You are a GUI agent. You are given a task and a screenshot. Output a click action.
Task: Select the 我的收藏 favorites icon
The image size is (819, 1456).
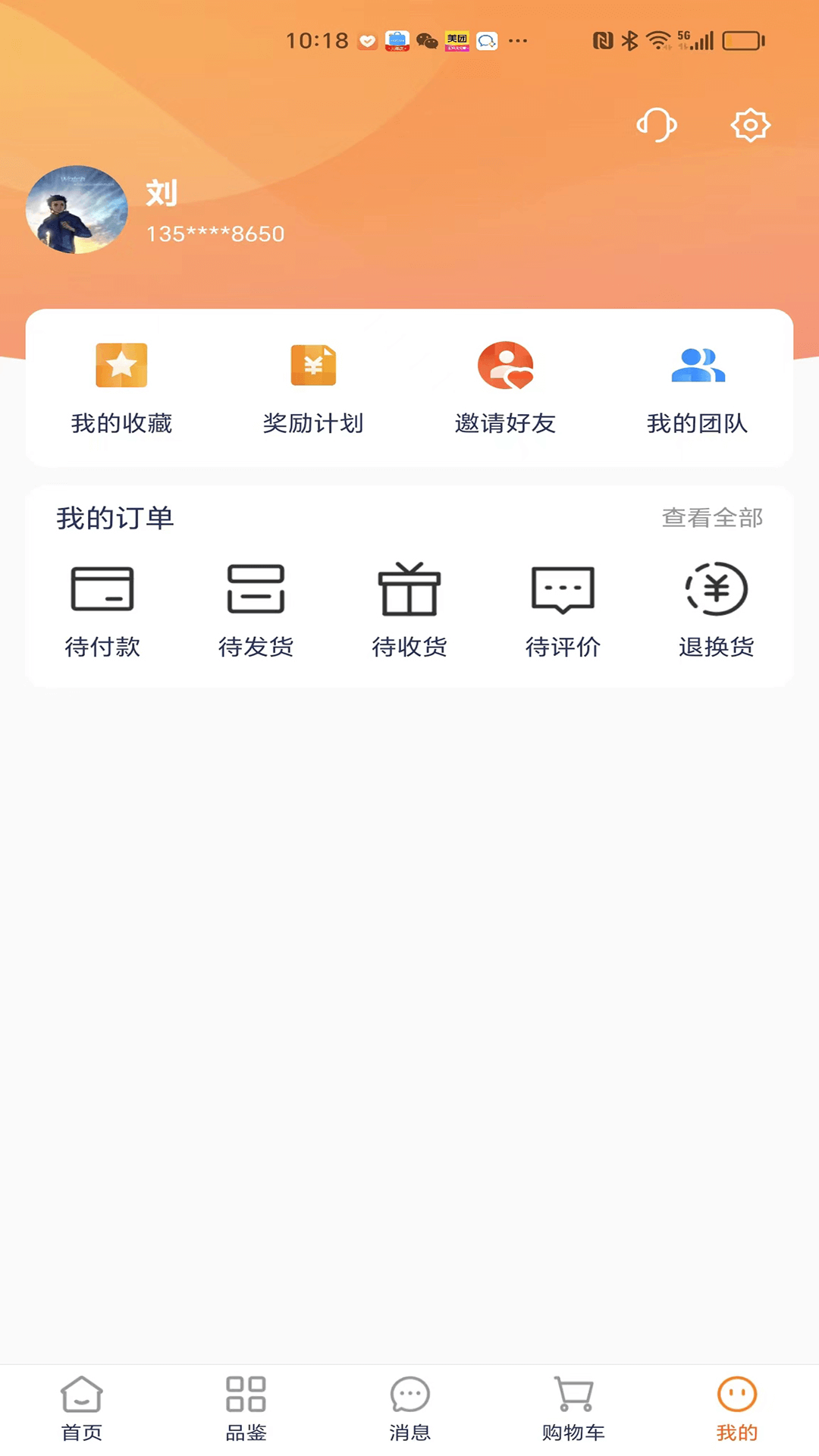(121, 366)
